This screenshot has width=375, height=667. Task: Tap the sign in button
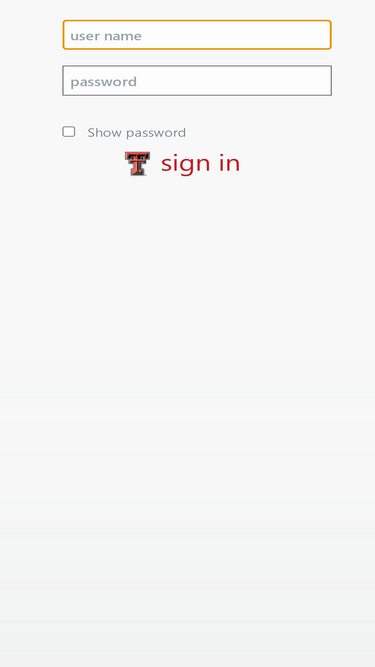[x=183, y=163]
